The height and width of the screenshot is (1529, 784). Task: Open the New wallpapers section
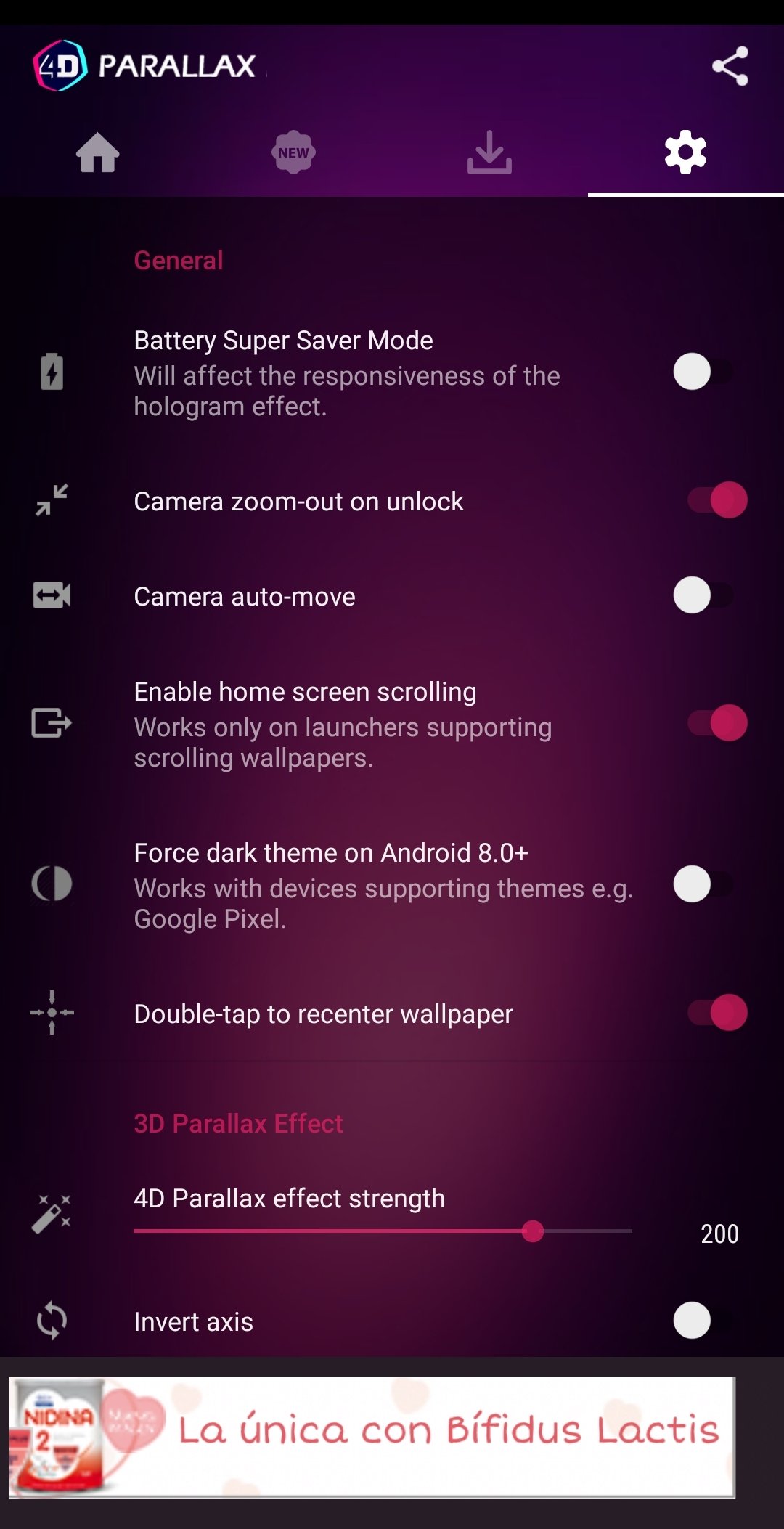(294, 153)
